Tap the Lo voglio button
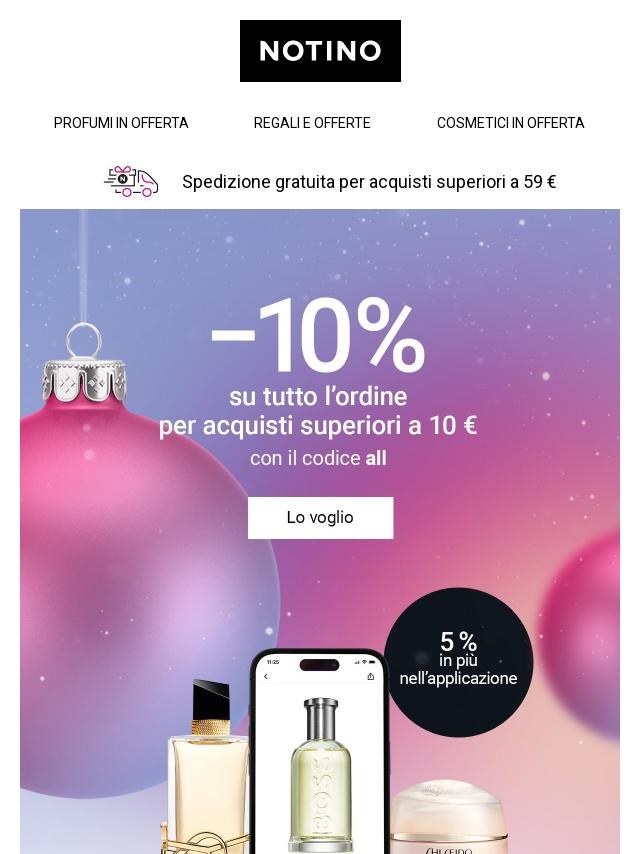Image resolution: width=640 pixels, height=854 pixels. click(x=320, y=518)
